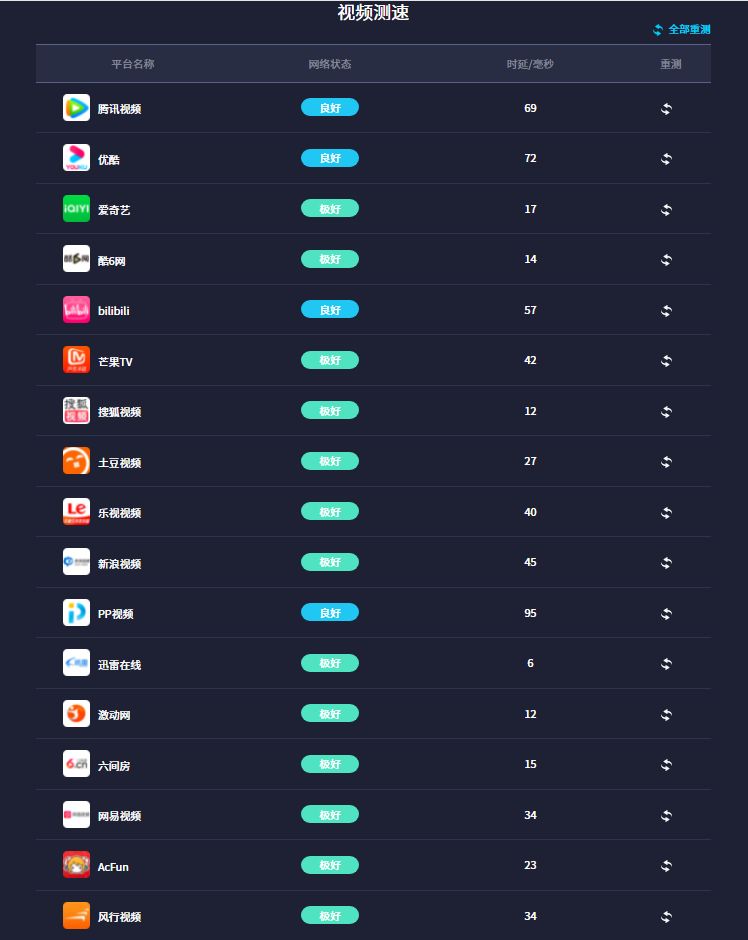Tap 全部重测 to retest all platforms

pos(681,30)
